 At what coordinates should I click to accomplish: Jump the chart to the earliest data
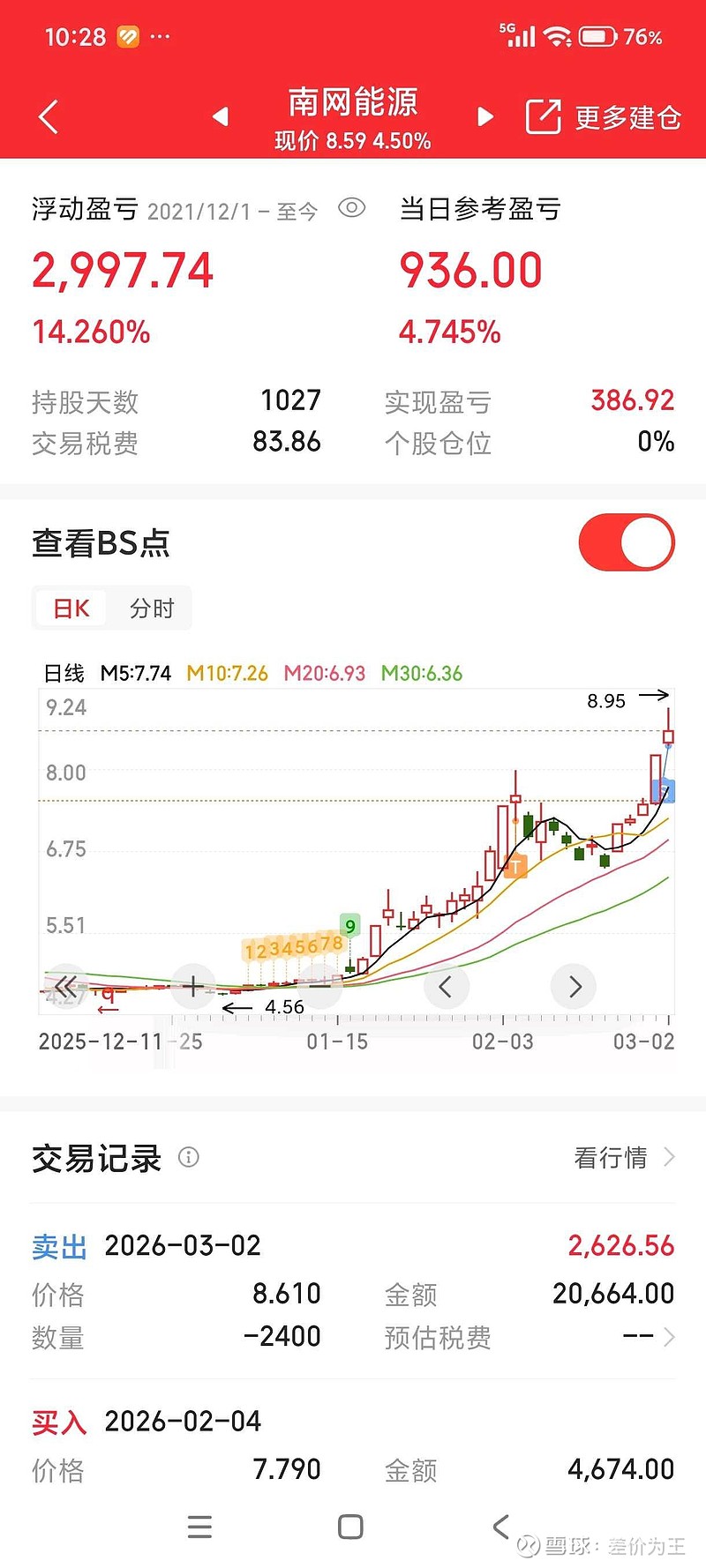[x=66, y=986]
